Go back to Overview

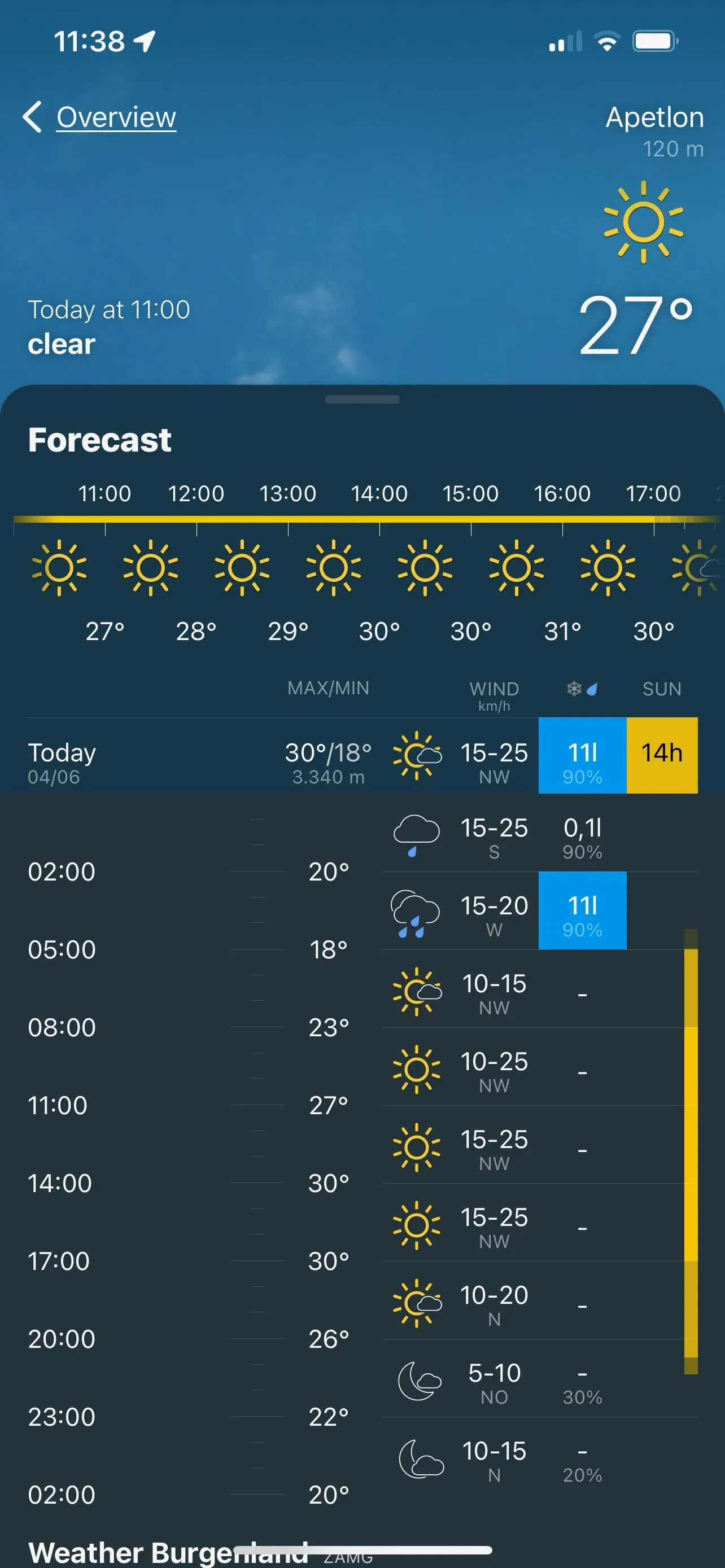point(116,117)
